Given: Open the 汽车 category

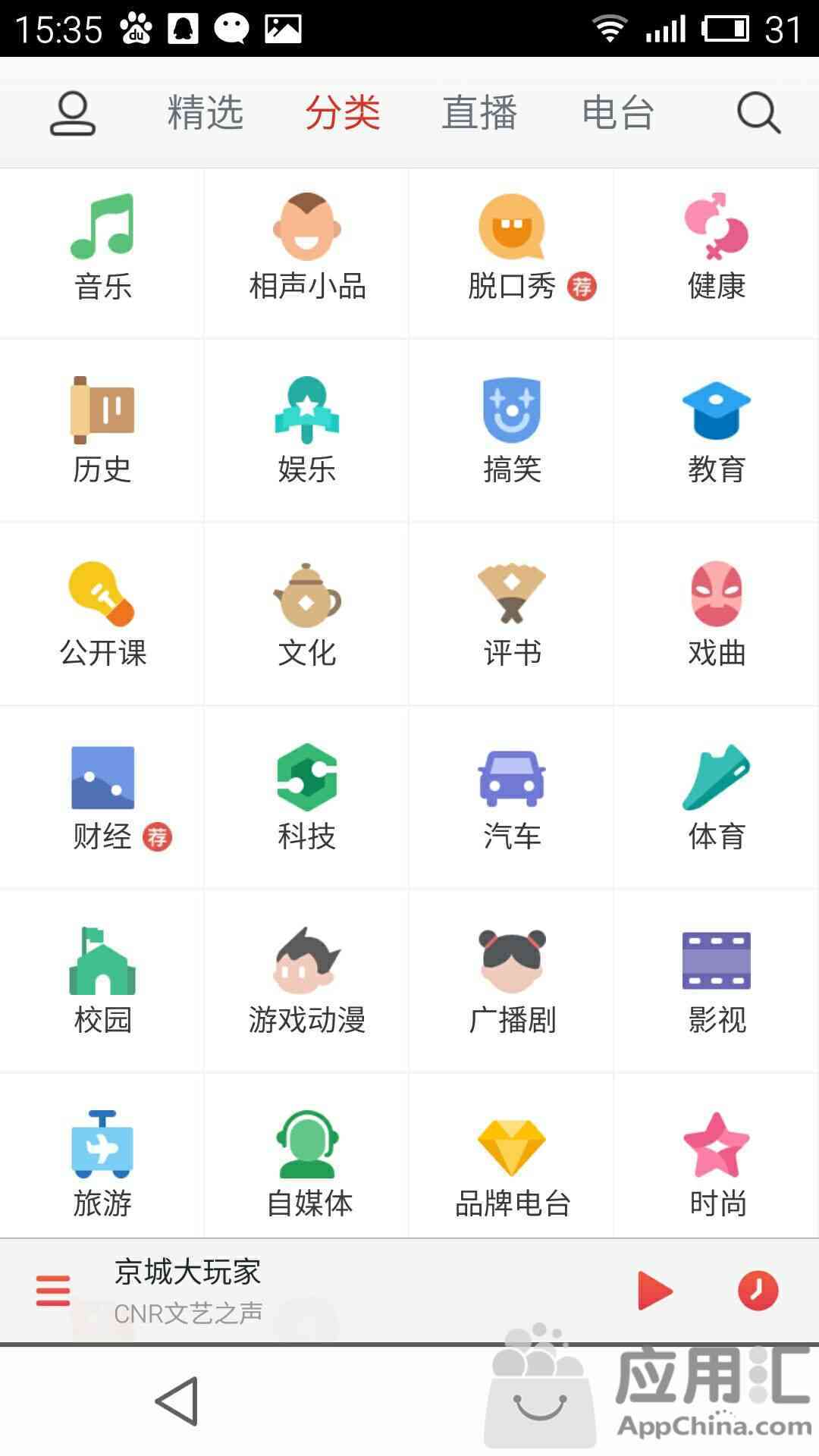Looking at the screenshot, I should [x=512, y=797].
